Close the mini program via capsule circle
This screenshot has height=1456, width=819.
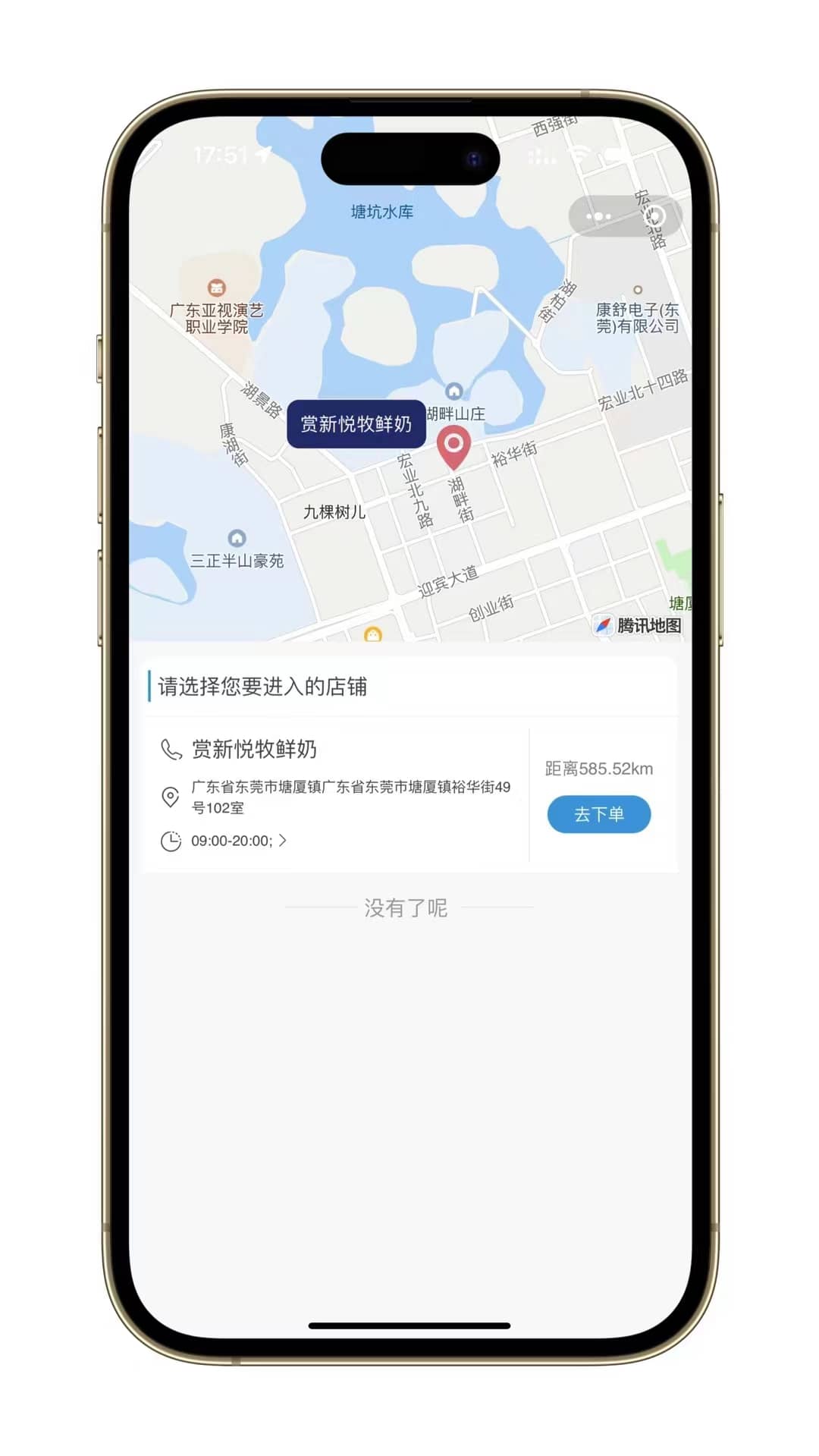654,217
